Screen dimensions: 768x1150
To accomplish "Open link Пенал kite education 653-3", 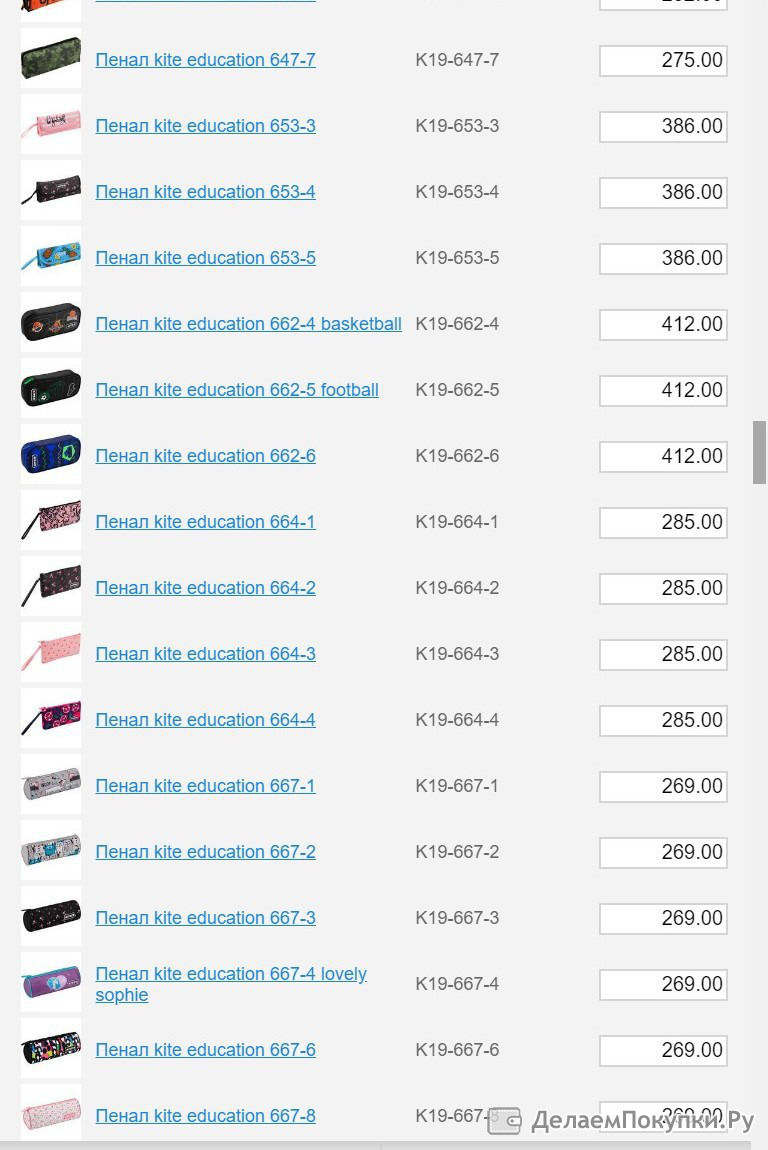I will click(205, 126).
